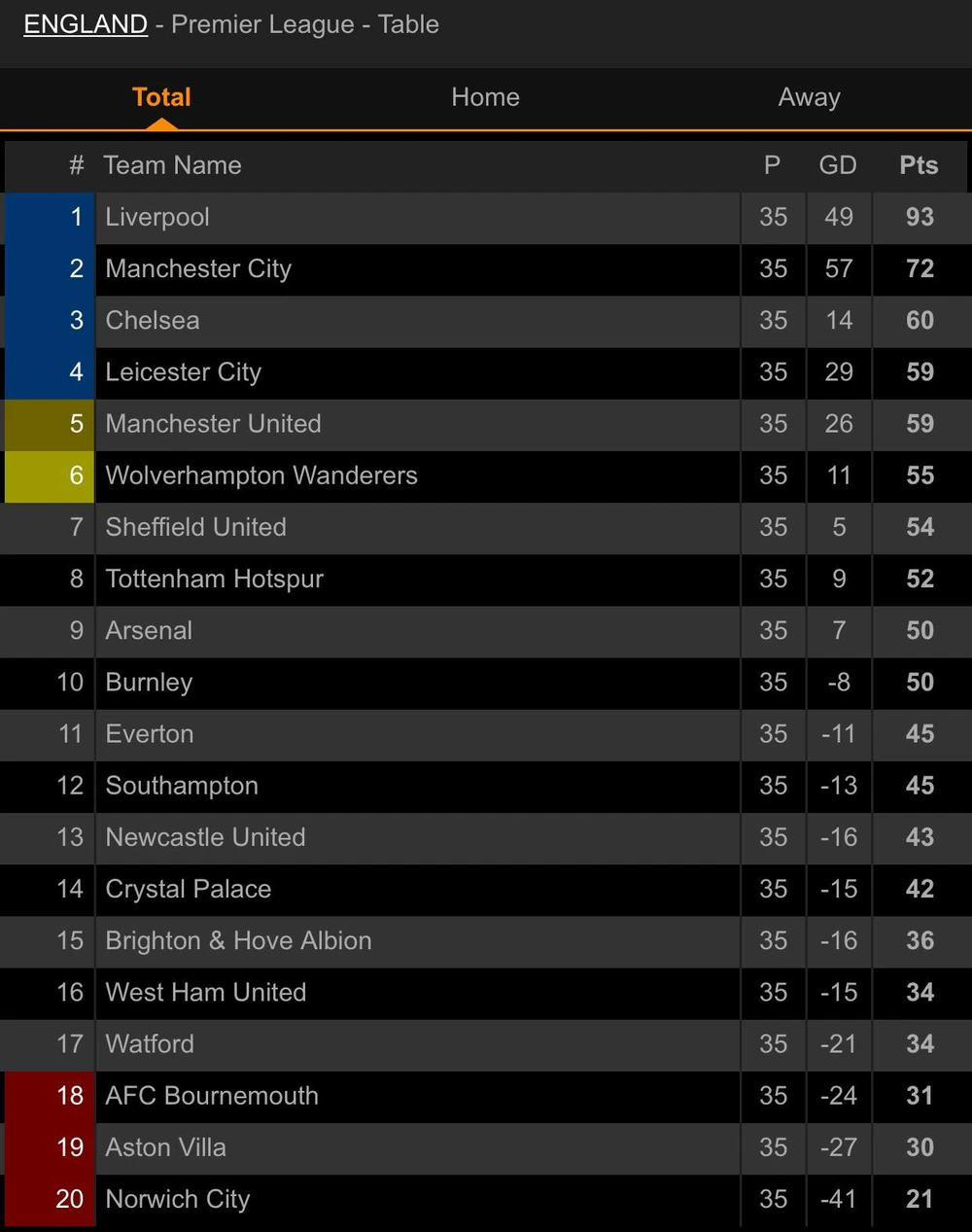Open the Newcastle United row

[205, 837]
